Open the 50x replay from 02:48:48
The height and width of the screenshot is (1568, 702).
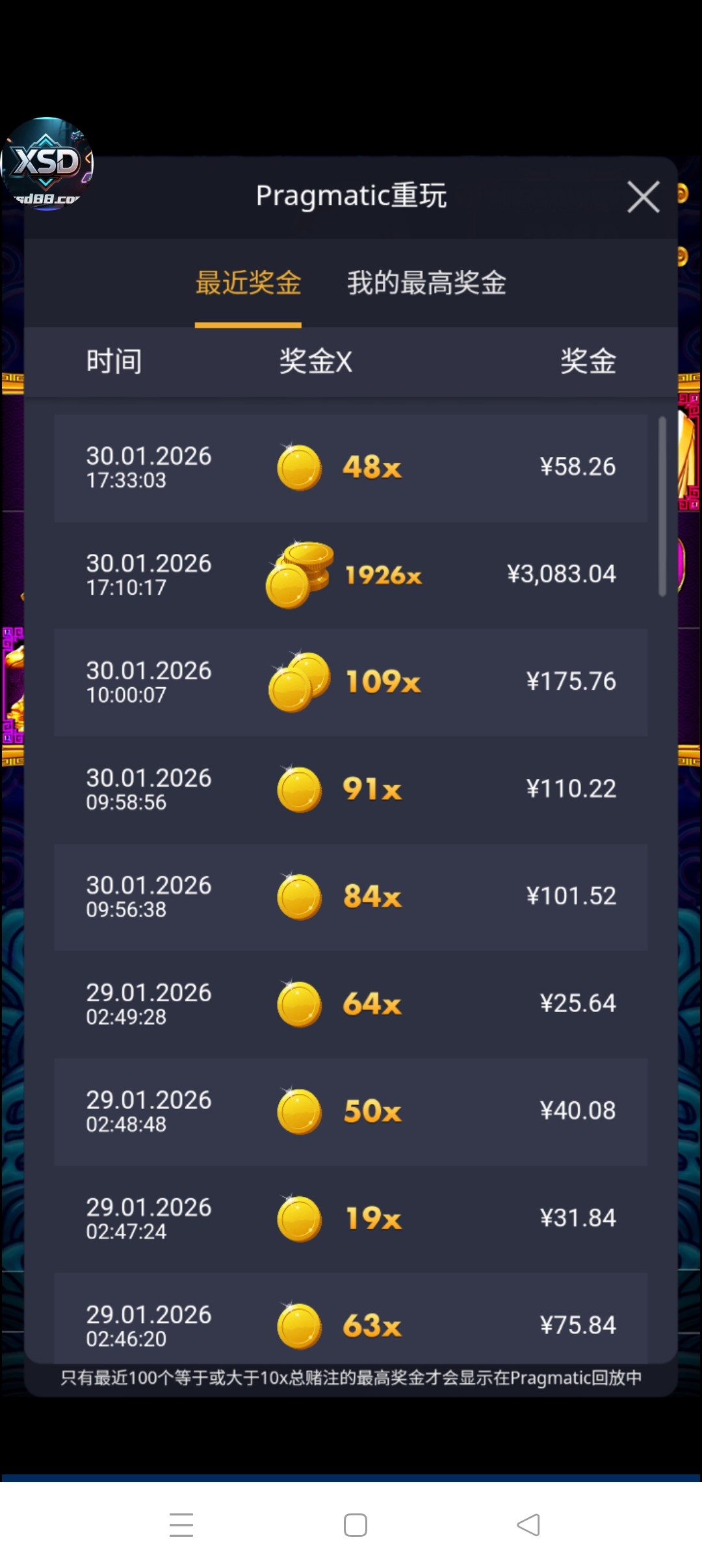click(351, 1112)
